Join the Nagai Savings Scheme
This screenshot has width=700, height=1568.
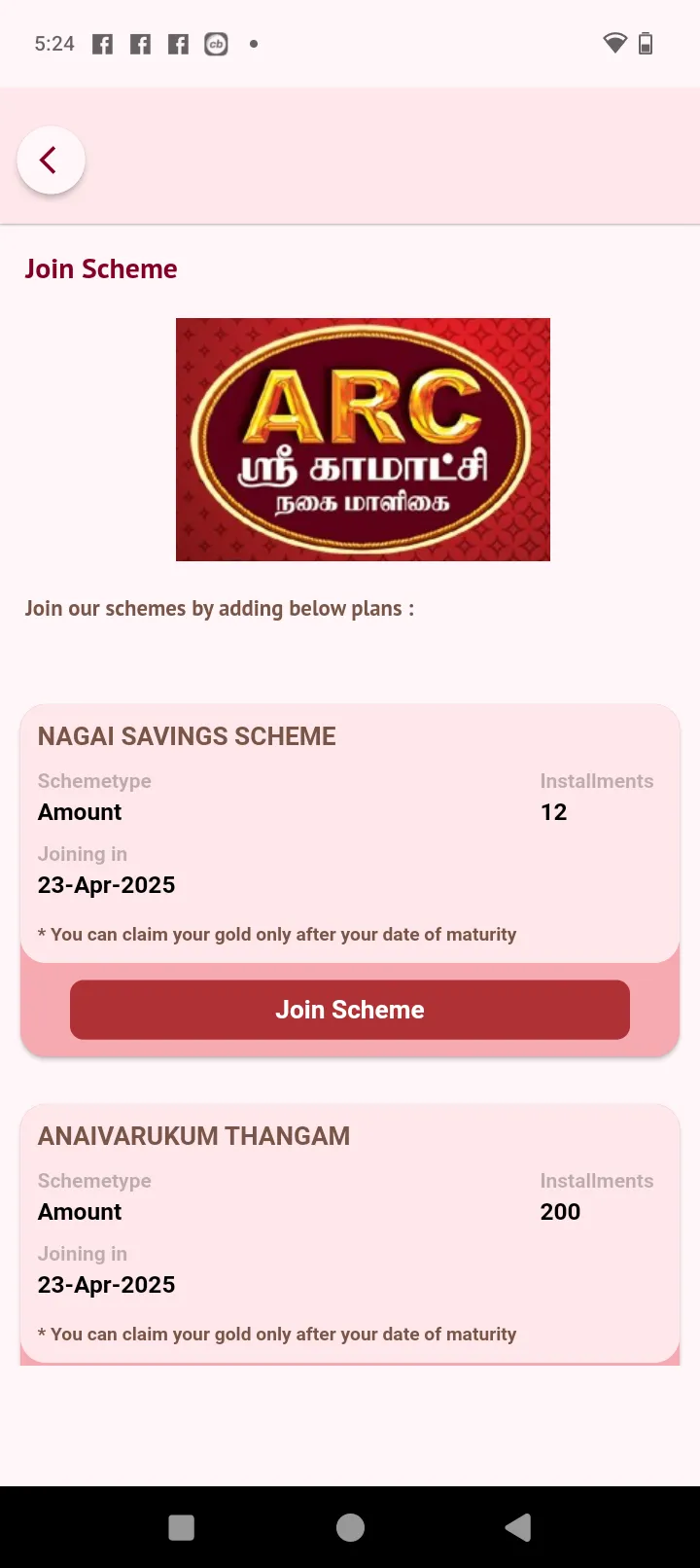click(x=350, y=1010)
